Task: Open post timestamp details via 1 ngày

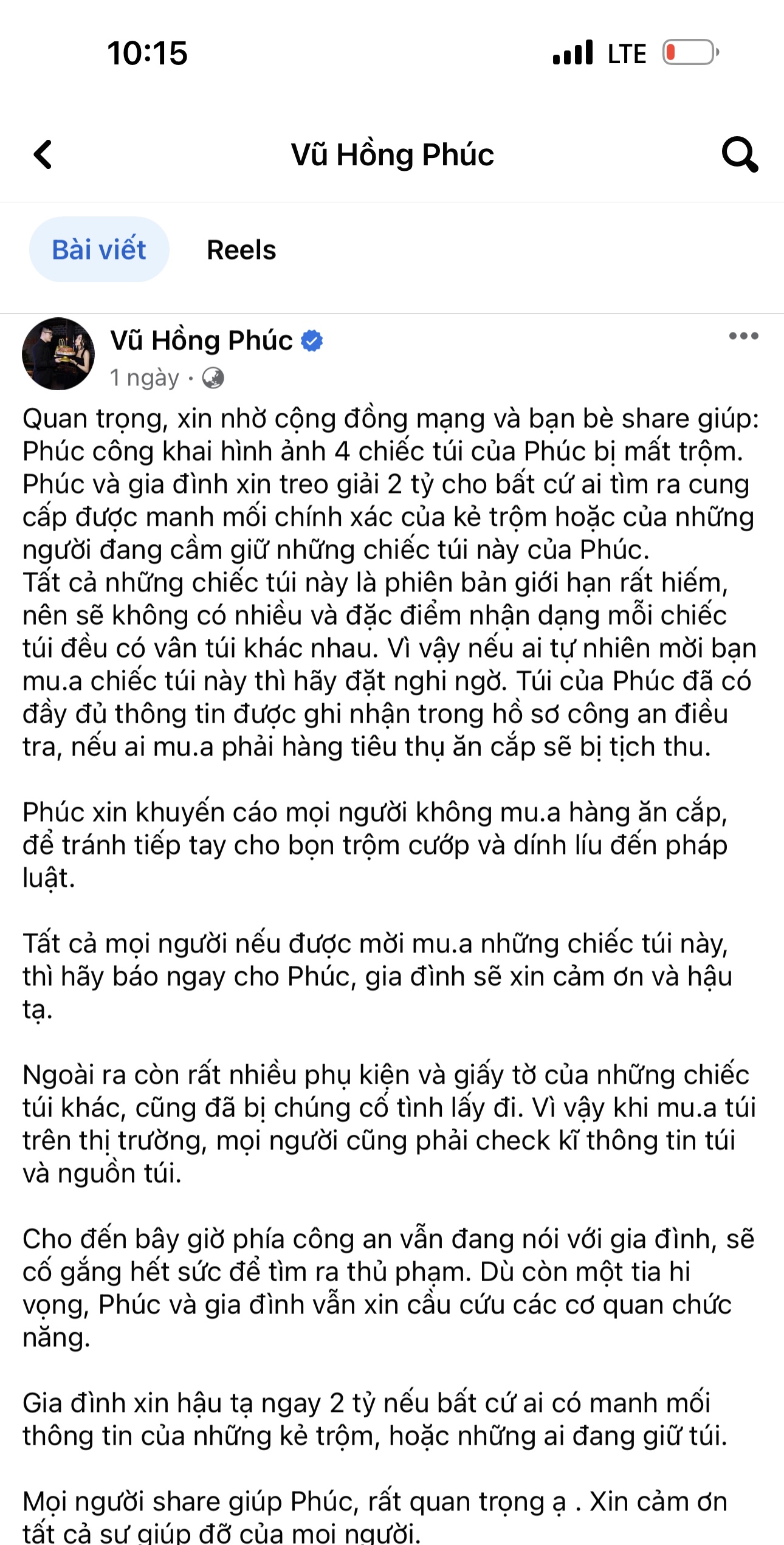Action: coord(144,377)
